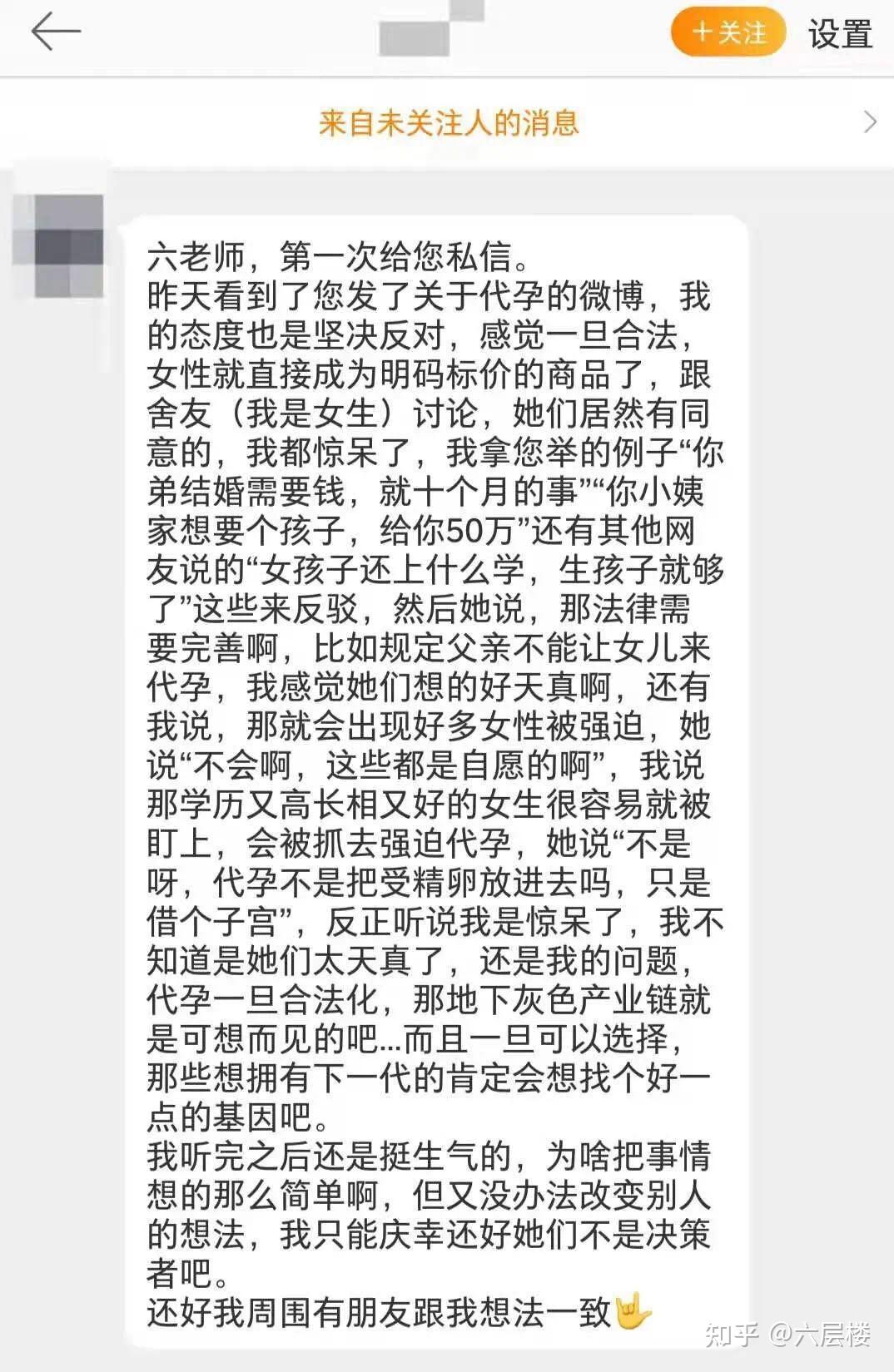Open the sender's blurred avatar profile
The image size is (894, 1372).
60,246
